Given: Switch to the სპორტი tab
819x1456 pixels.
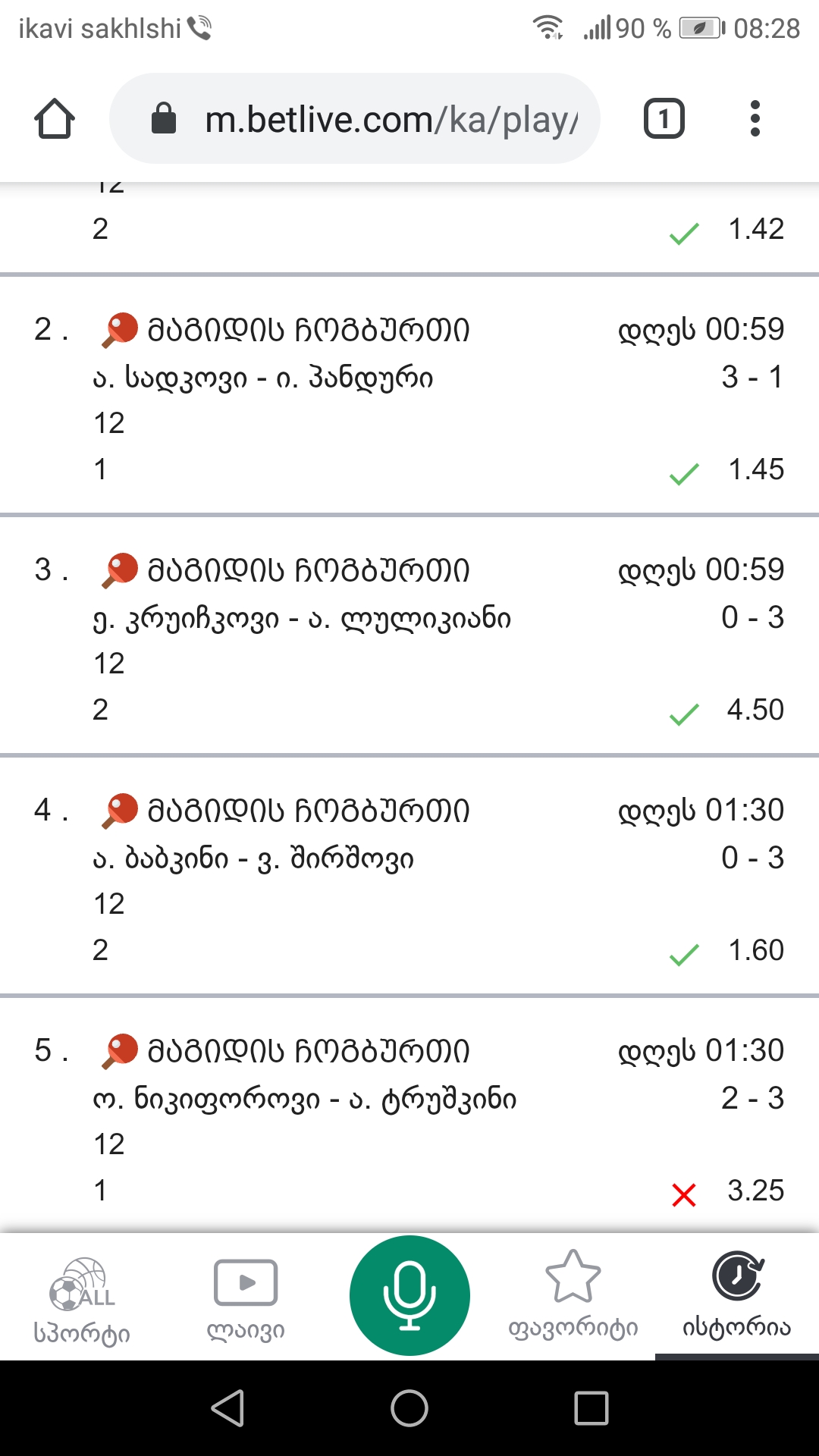Looking at the screenshot, I should (82, 1298).
